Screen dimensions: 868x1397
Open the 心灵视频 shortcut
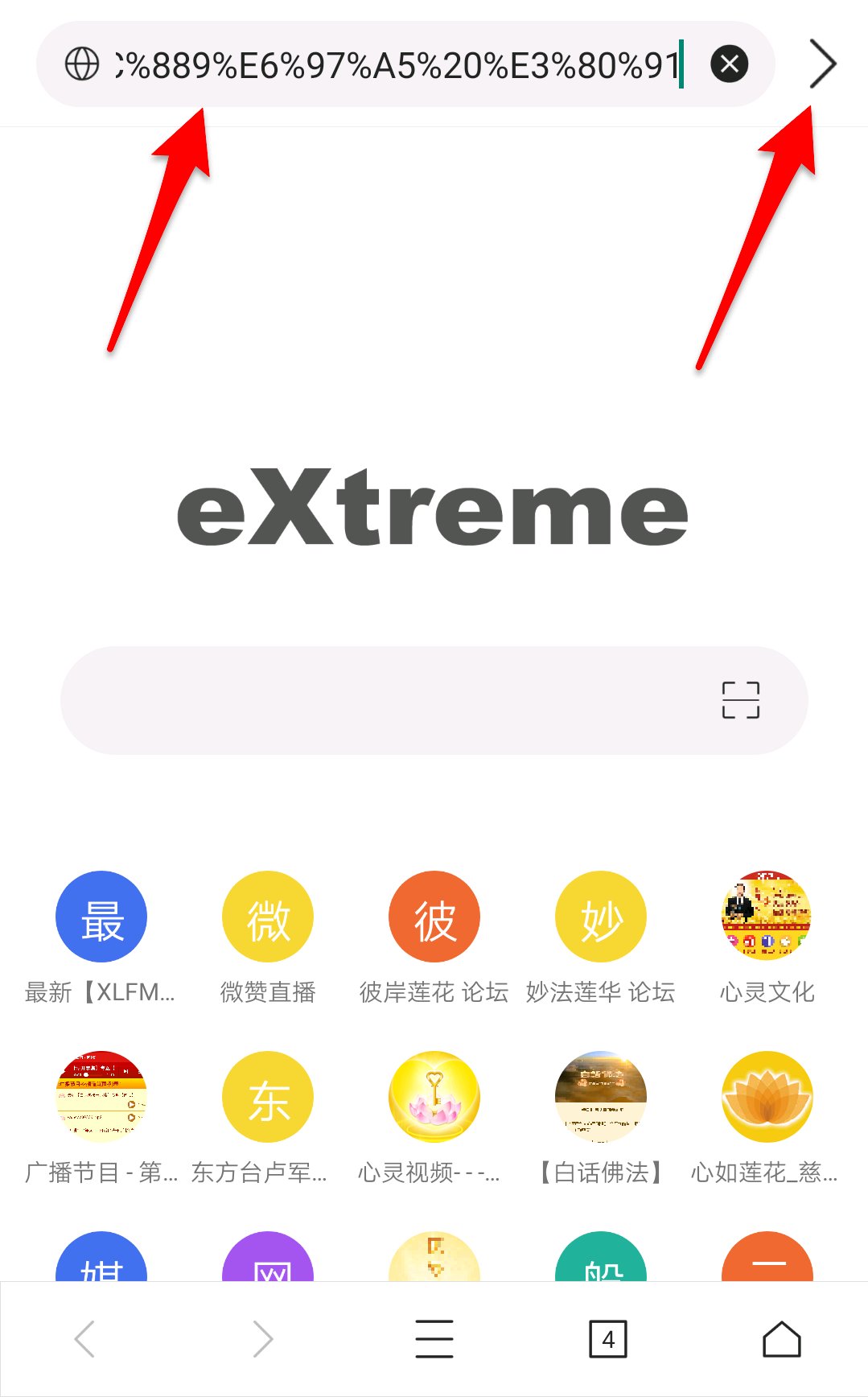pos(434,1097)
